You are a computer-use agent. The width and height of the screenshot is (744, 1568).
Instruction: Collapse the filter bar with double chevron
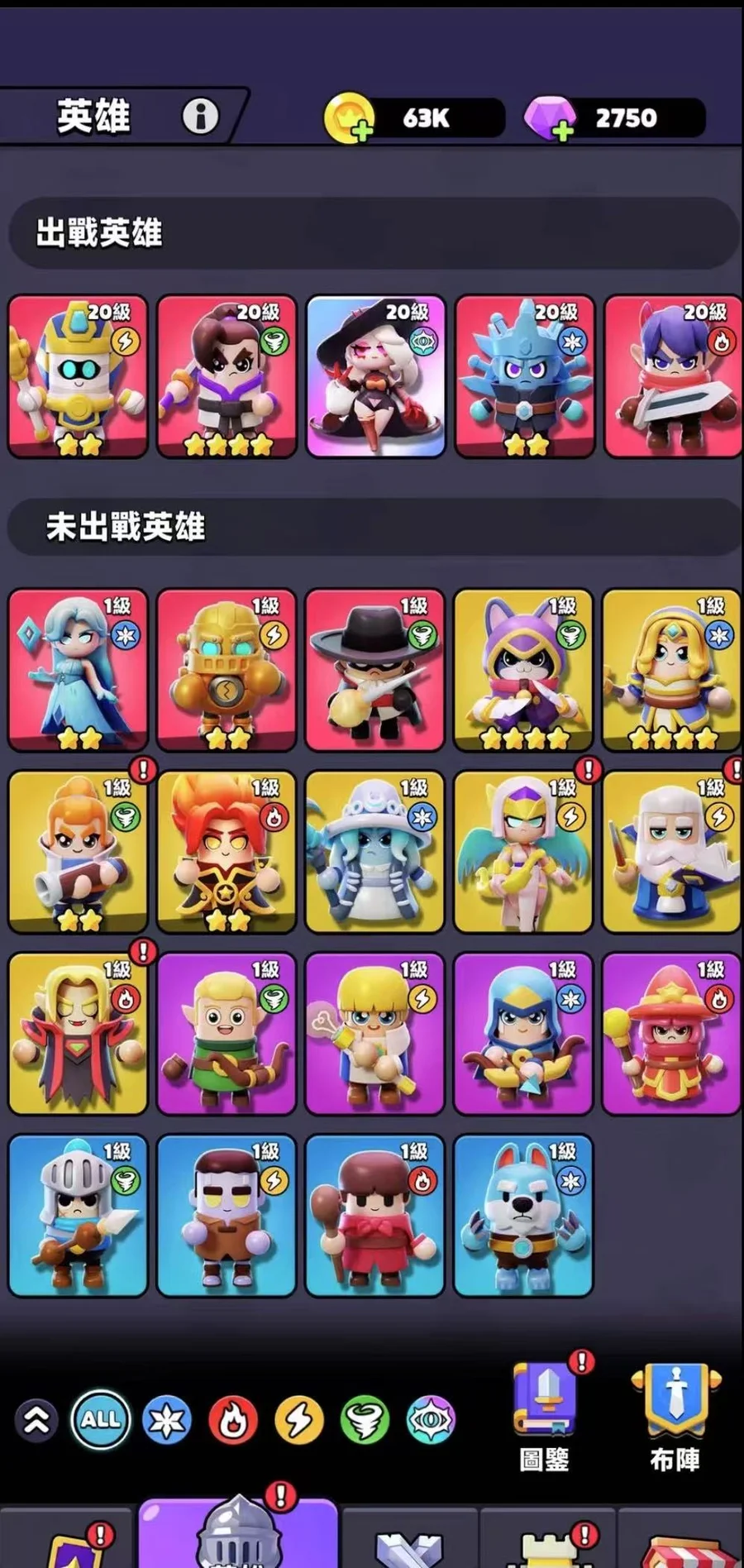tap(36, 1420)
